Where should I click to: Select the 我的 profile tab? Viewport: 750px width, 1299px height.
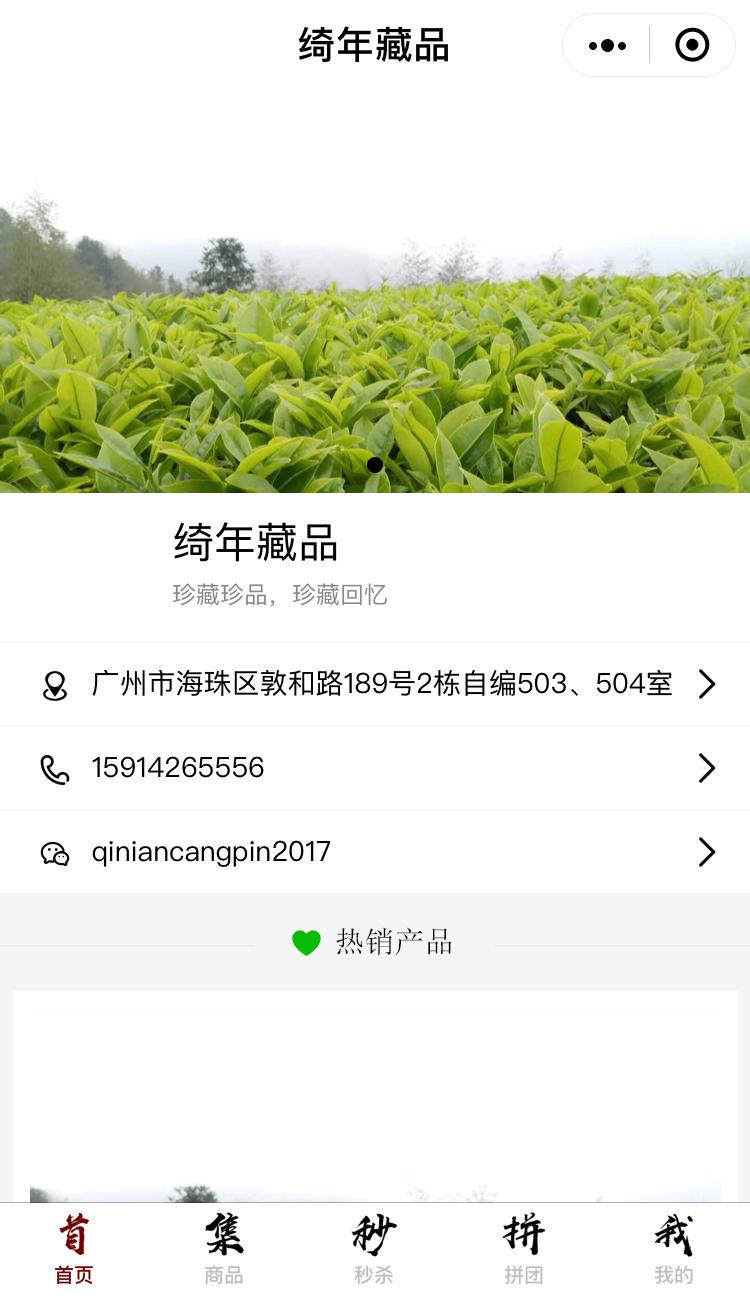pos(674,1250)
